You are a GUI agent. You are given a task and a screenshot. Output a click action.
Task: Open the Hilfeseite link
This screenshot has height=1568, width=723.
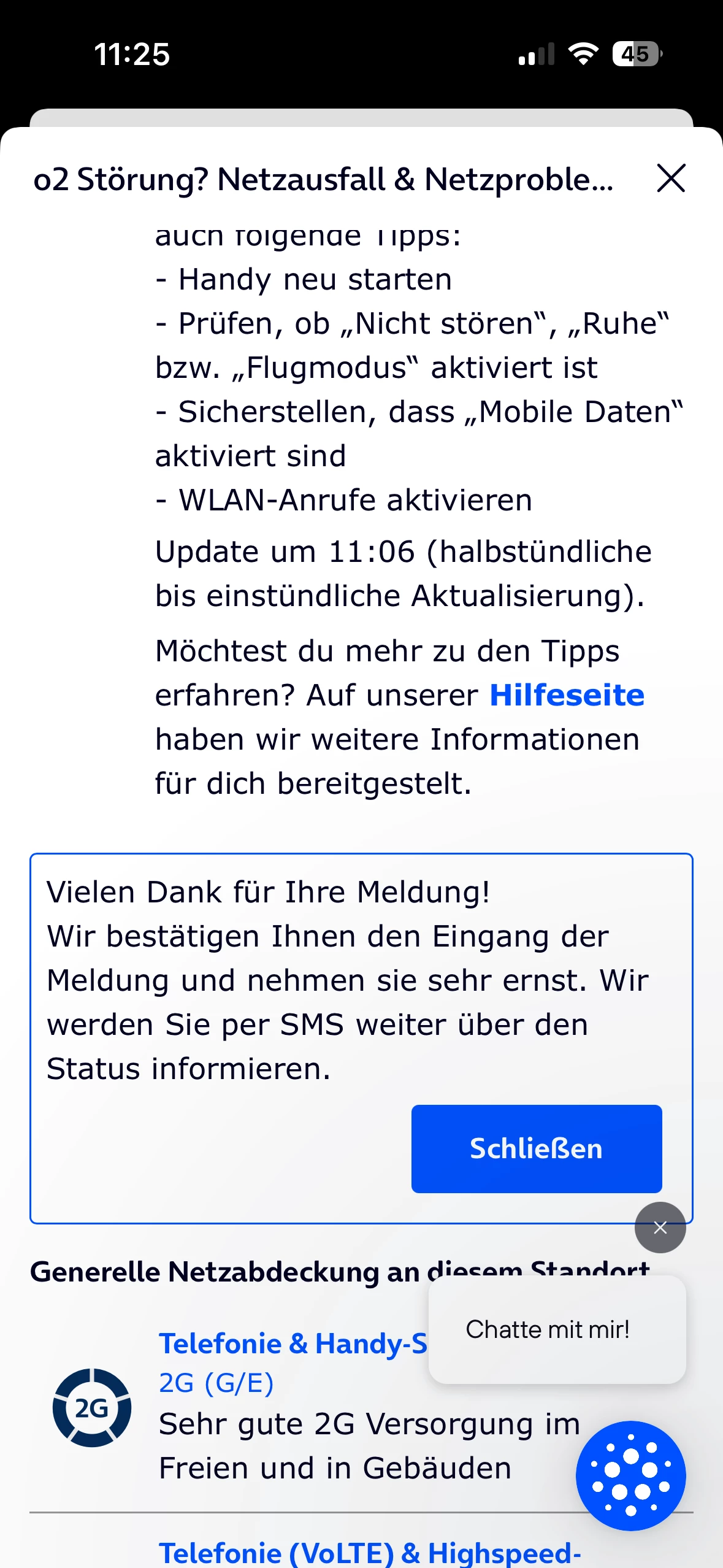(x=567, y=696)
